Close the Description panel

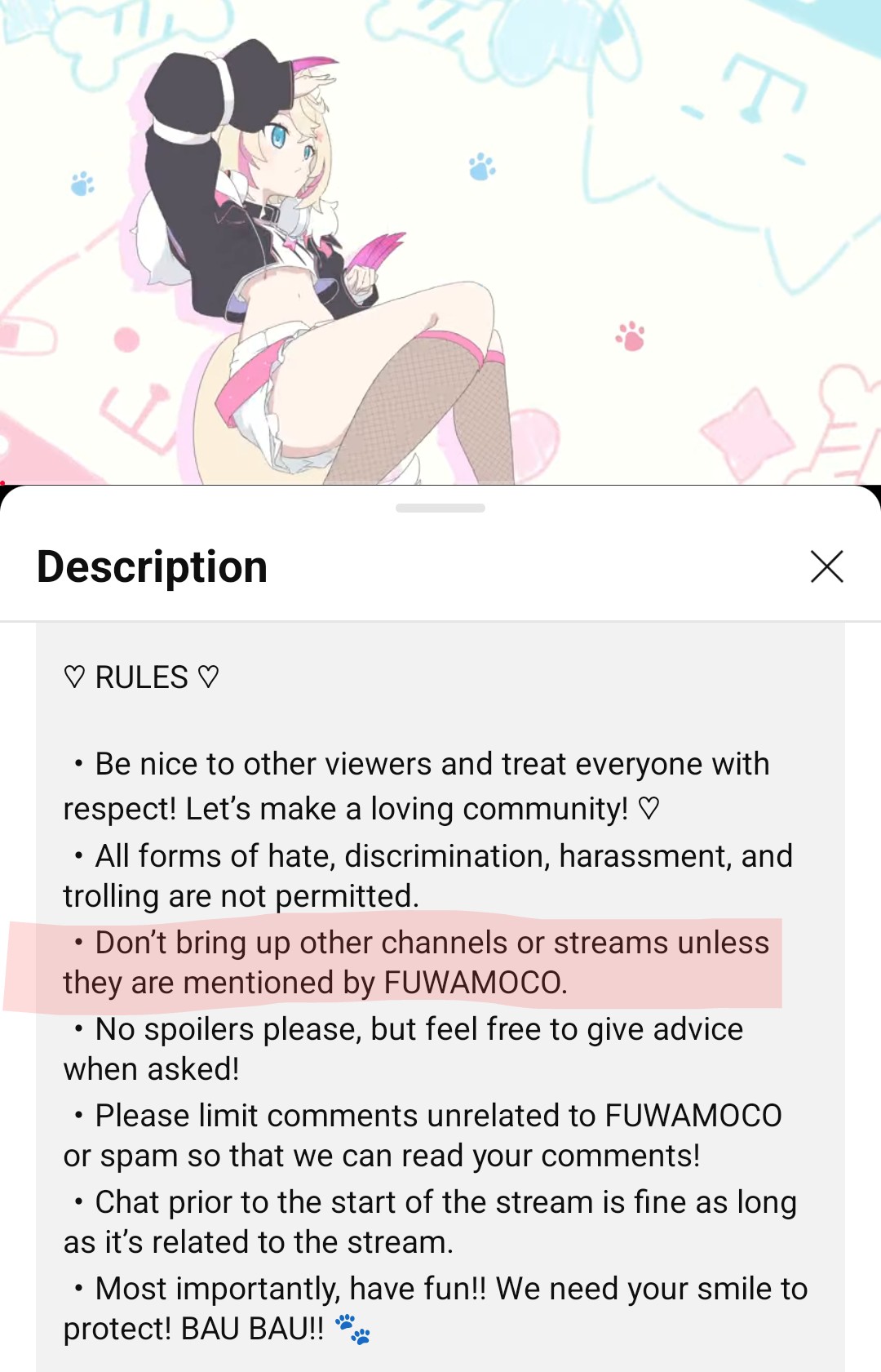826,566
